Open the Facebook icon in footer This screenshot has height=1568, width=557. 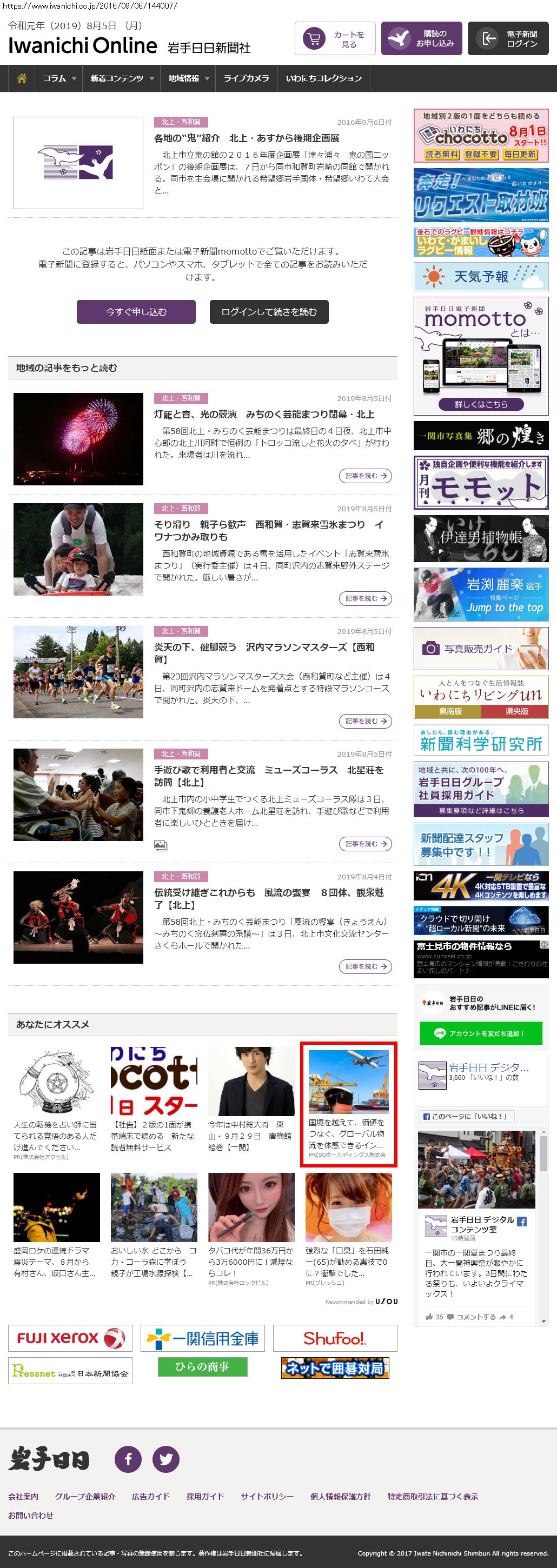(x=129, y=1459)
